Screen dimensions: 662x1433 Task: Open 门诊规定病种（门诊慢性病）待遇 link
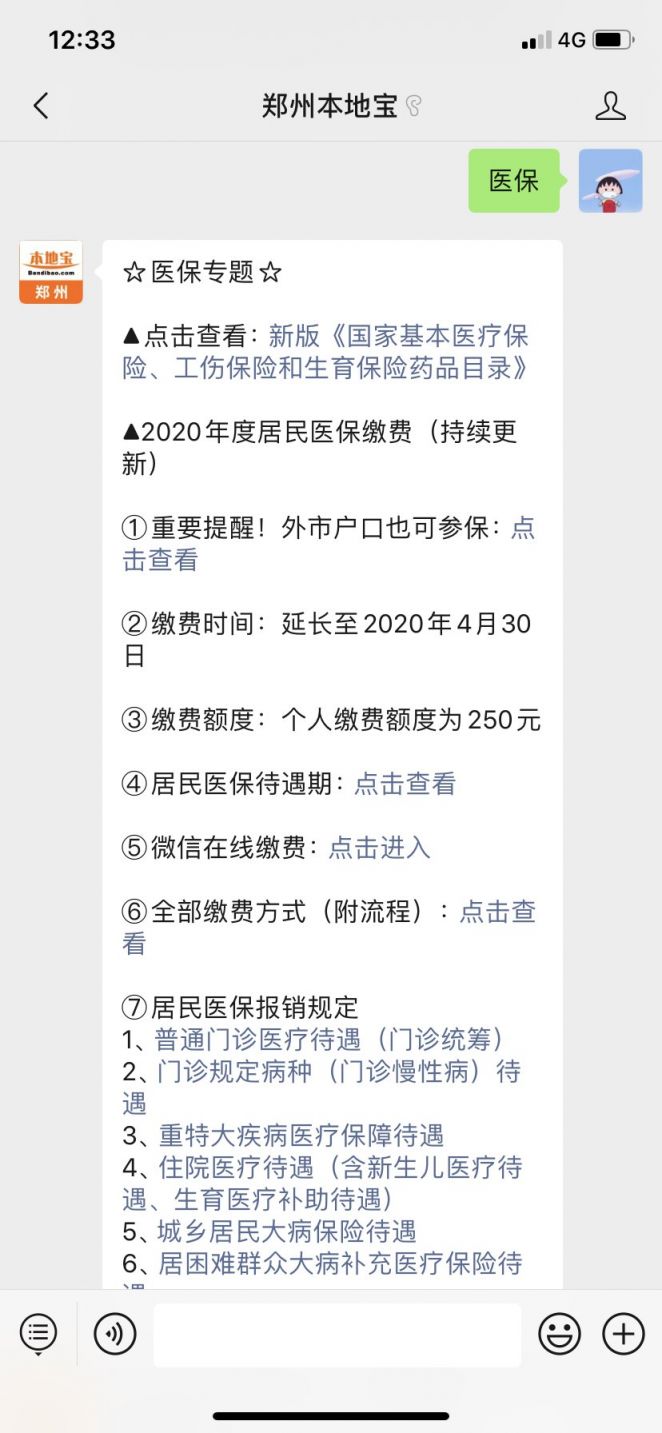pos(322,1088)
